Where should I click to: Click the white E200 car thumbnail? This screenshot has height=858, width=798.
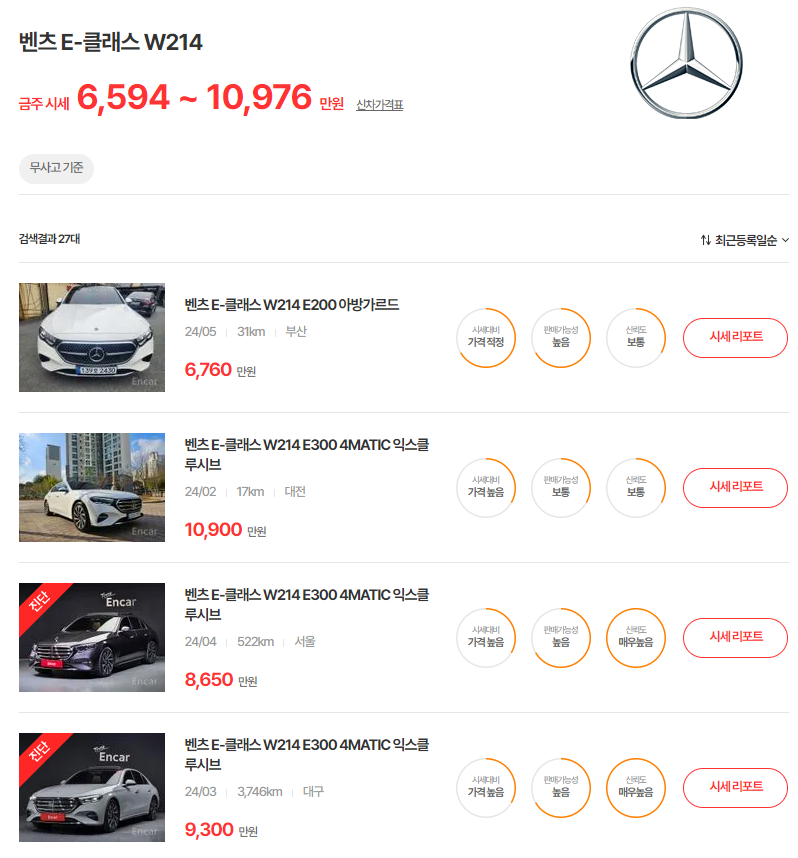(x=91, y=338)
